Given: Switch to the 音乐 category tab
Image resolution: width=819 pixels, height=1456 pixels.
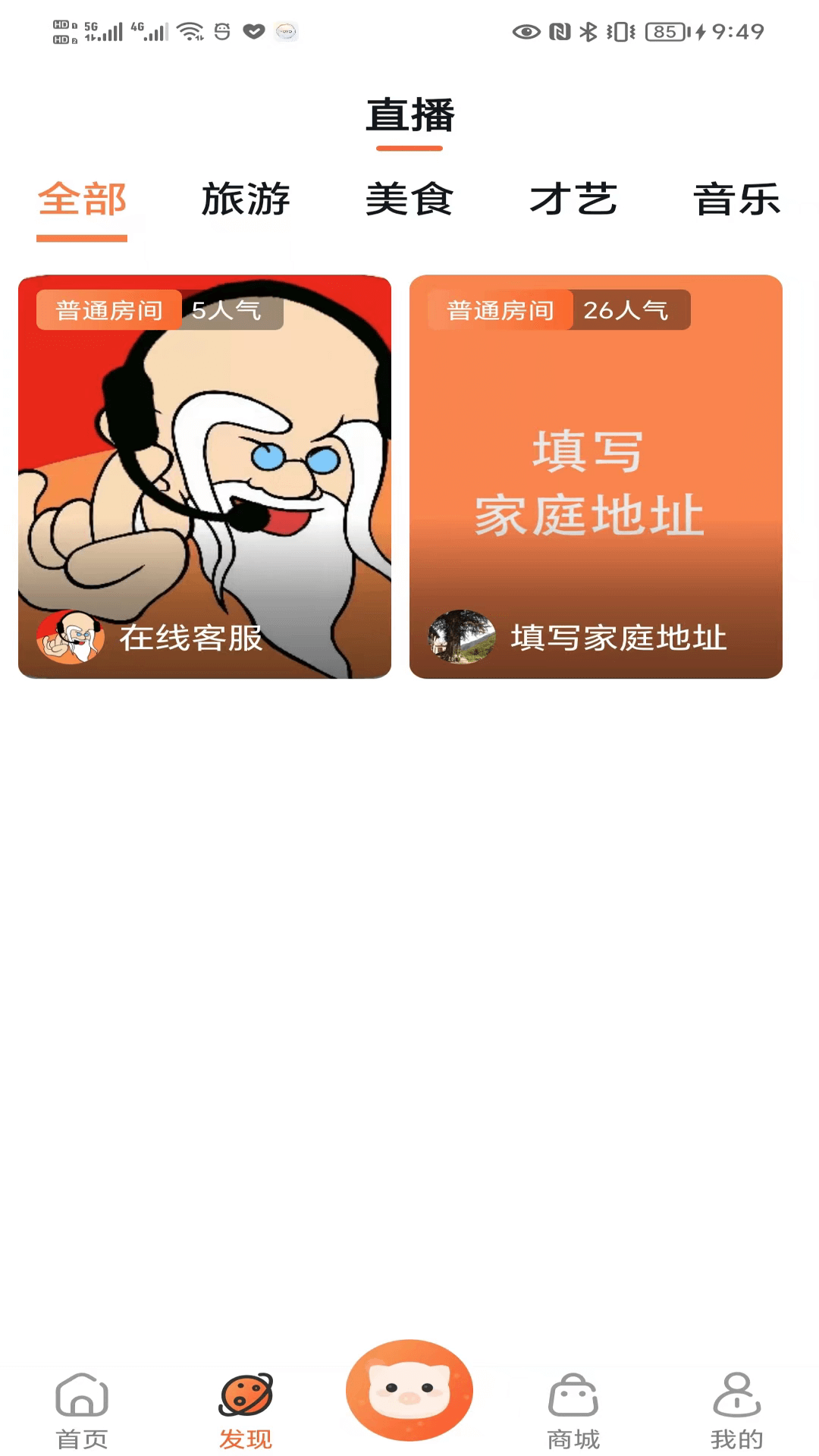Looking at the screenshot, I should tap(736, 200).
